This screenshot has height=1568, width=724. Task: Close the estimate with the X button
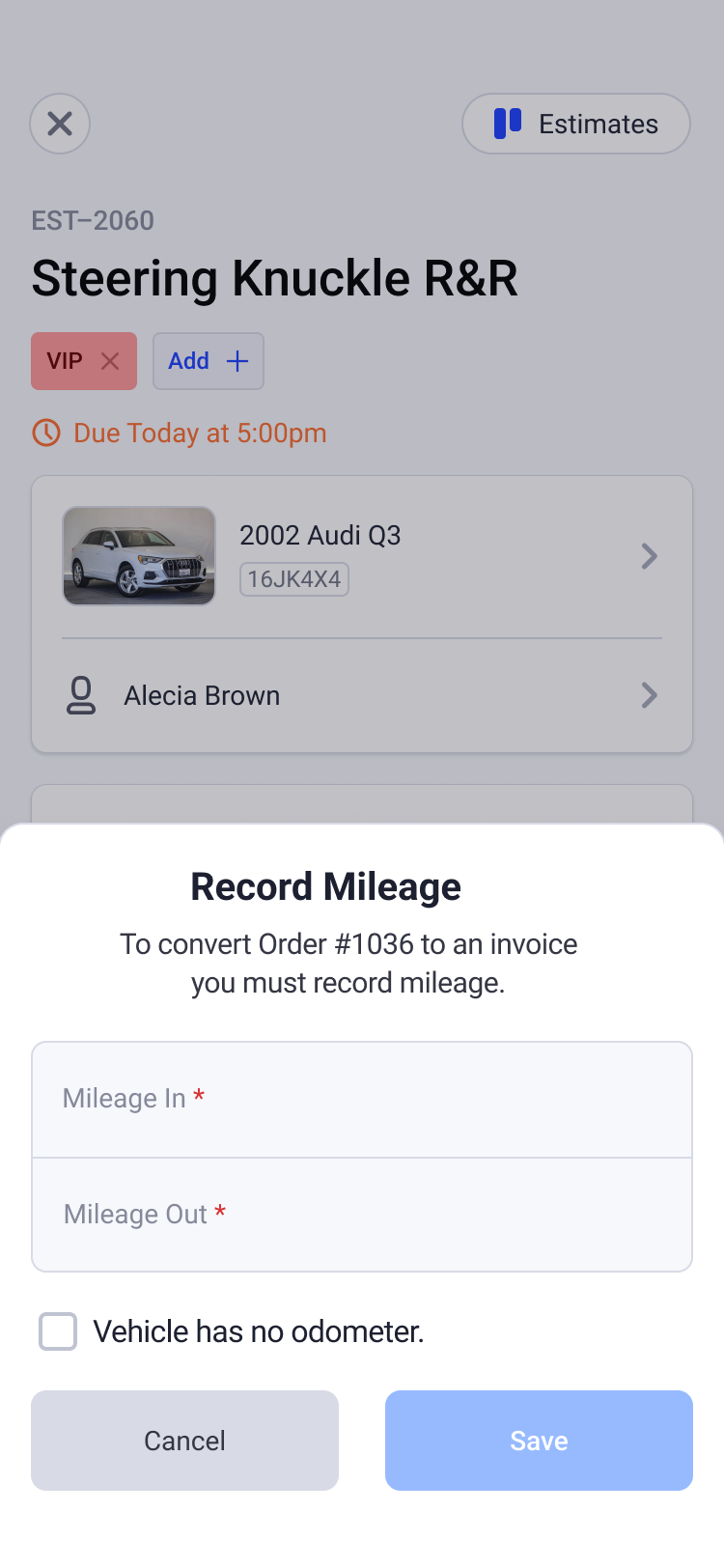tap(60, 124)
